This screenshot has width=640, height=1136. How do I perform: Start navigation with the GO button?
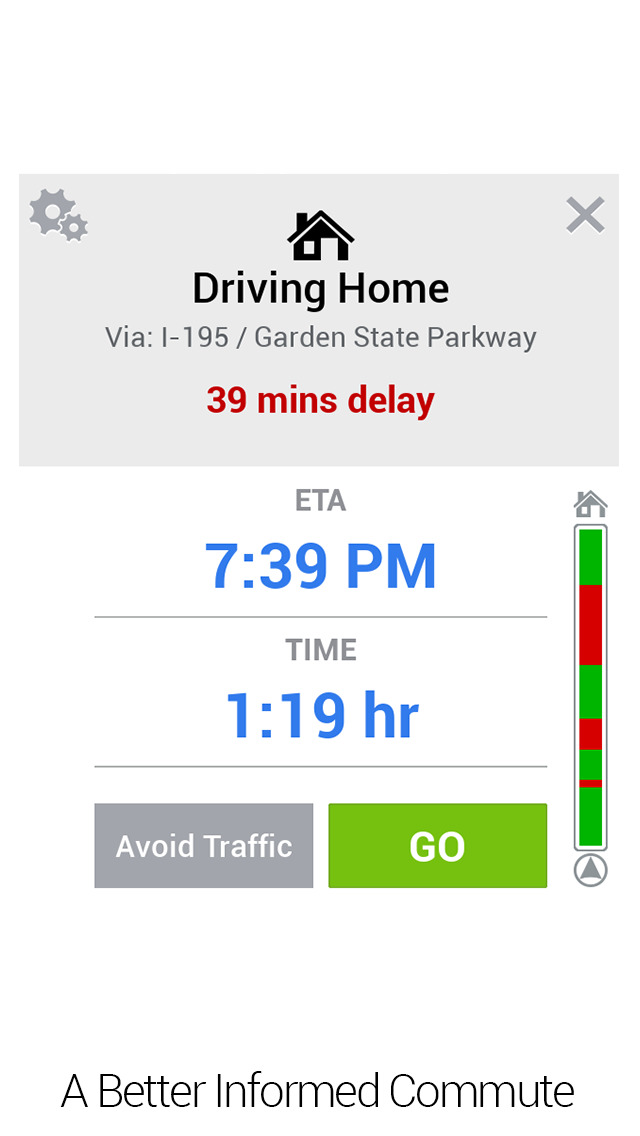point(438,845)
